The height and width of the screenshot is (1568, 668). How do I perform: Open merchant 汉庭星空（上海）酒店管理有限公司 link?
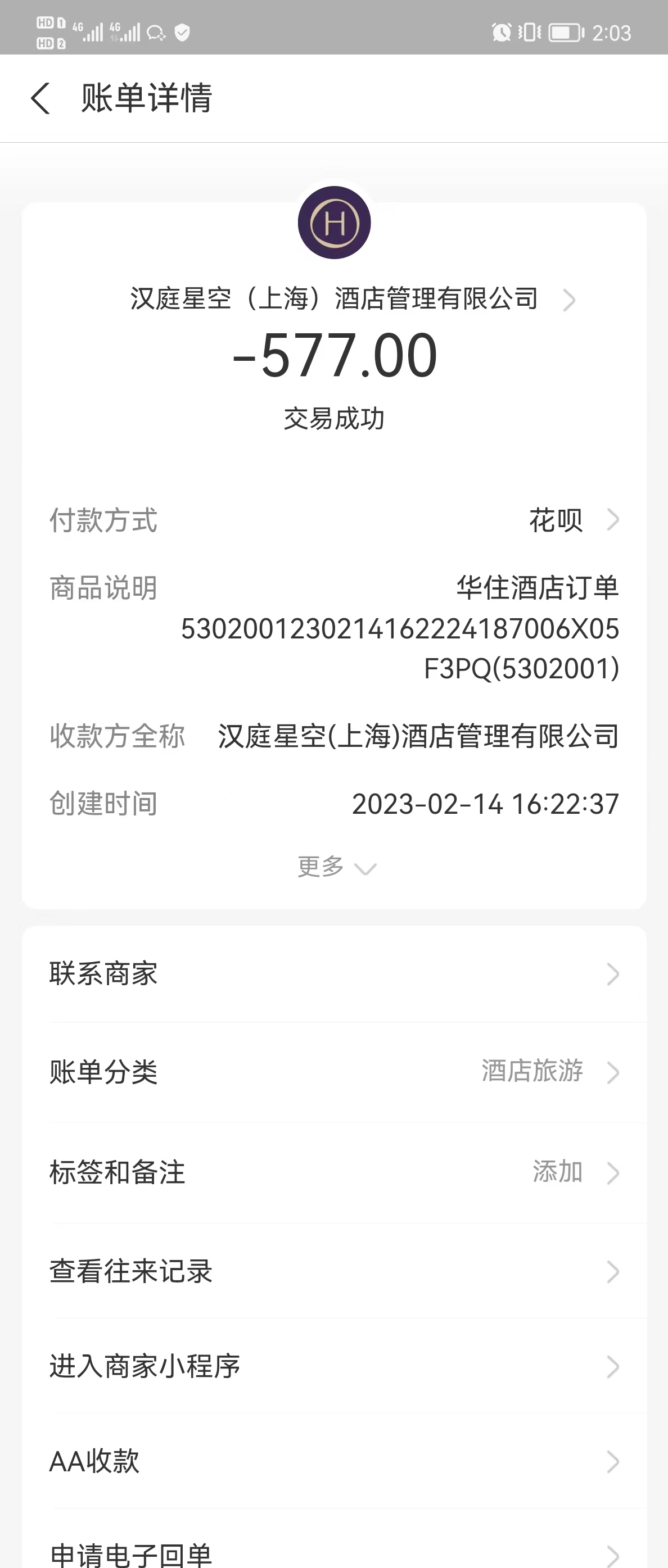353,299
